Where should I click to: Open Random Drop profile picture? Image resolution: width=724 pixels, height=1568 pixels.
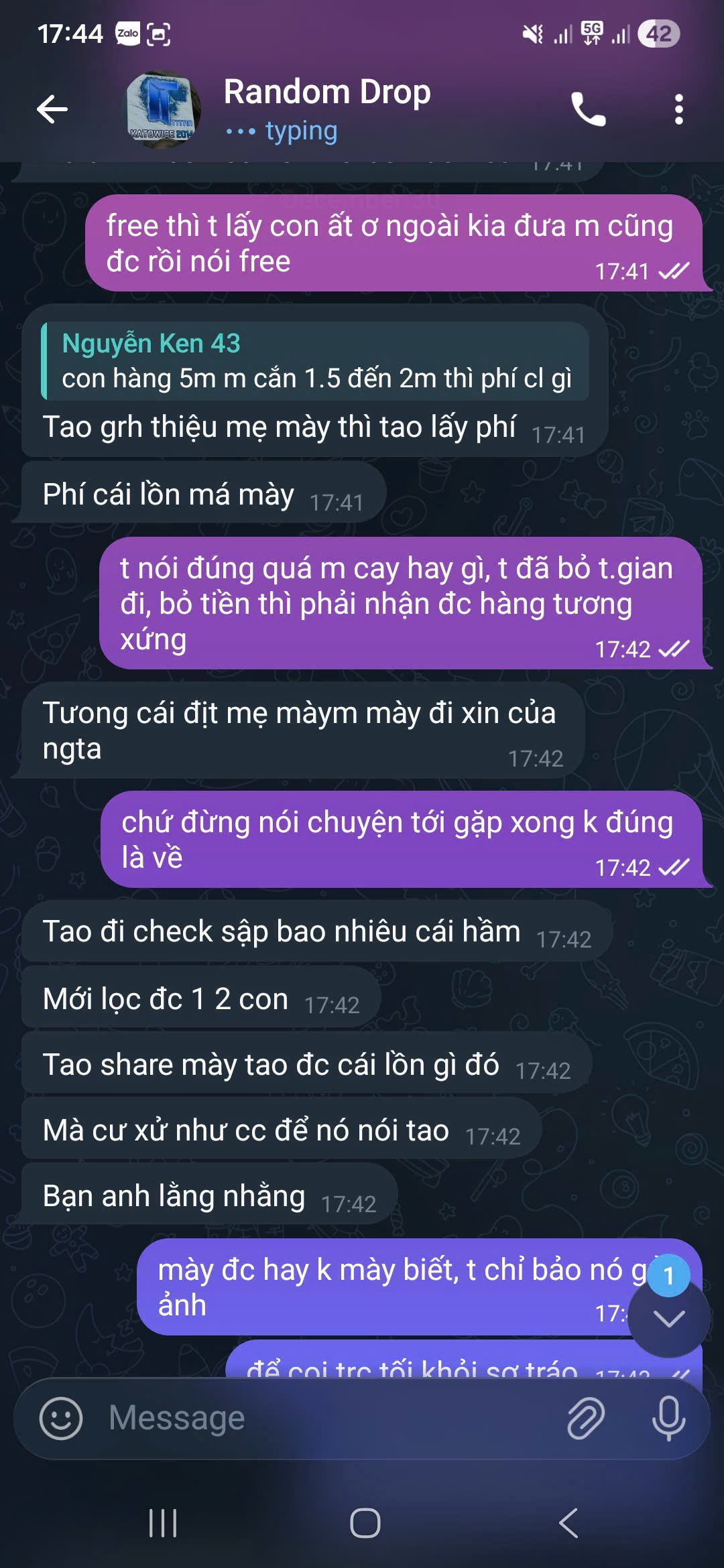163,109
